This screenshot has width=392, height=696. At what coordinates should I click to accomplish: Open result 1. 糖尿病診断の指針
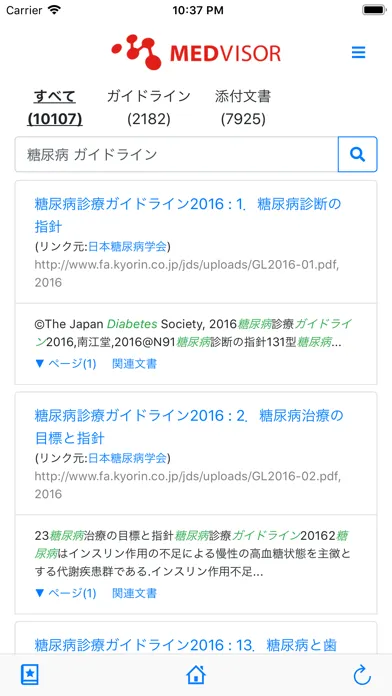click(188, 215)
